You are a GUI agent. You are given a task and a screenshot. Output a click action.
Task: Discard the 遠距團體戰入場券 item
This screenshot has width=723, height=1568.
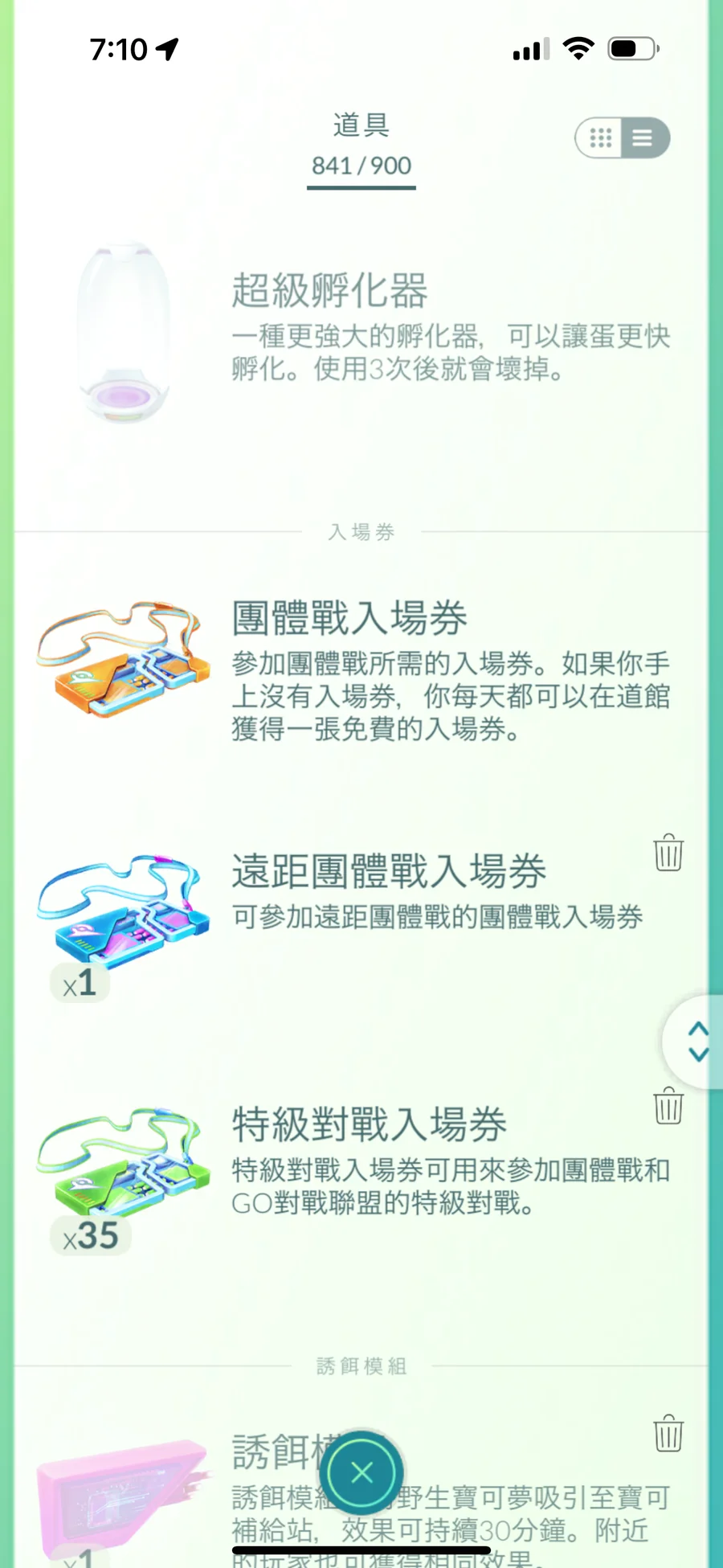pyautogui.click(x=668, y=853)
